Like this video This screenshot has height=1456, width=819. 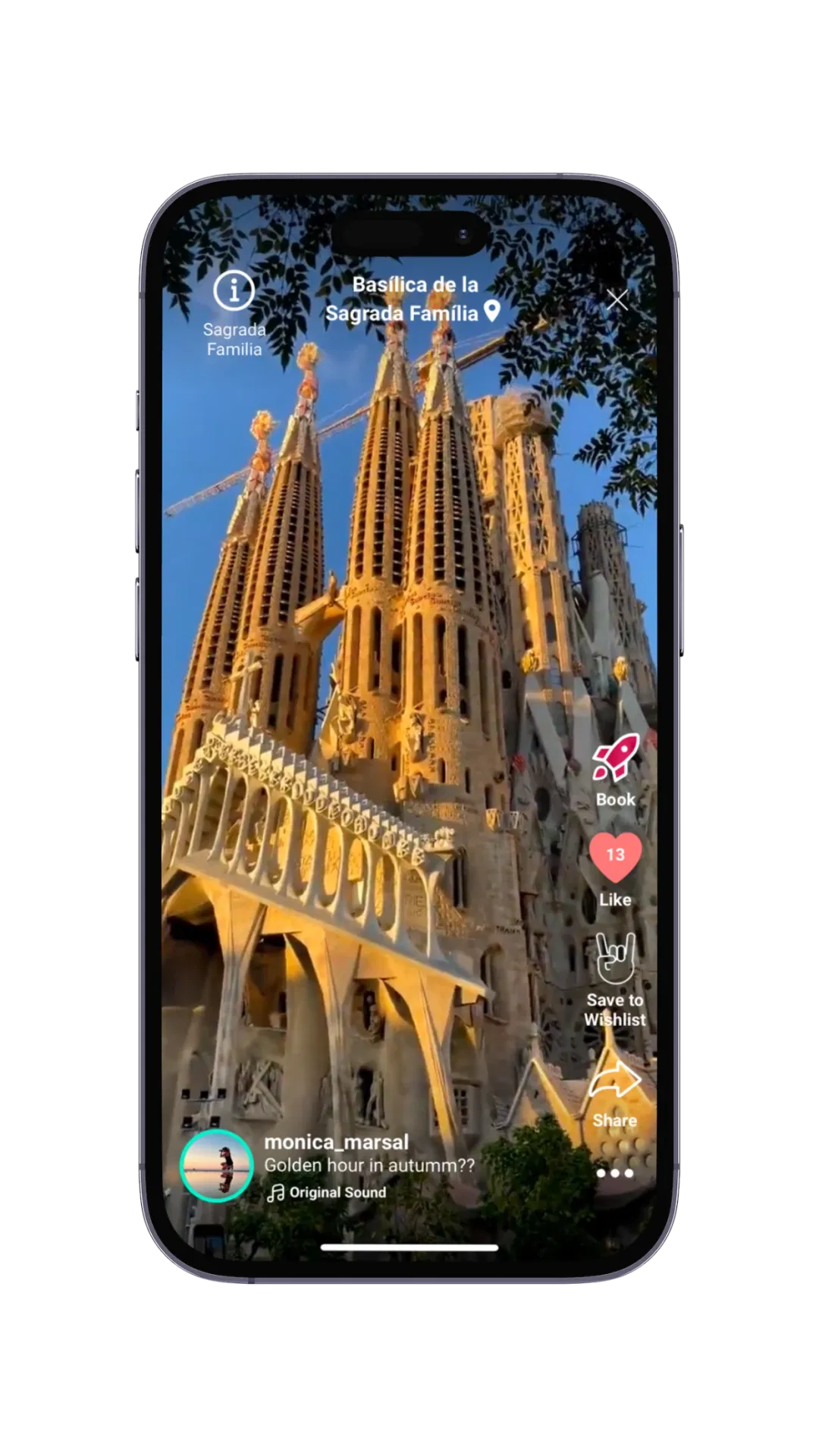pyautogui.click(x=615, y=858)
